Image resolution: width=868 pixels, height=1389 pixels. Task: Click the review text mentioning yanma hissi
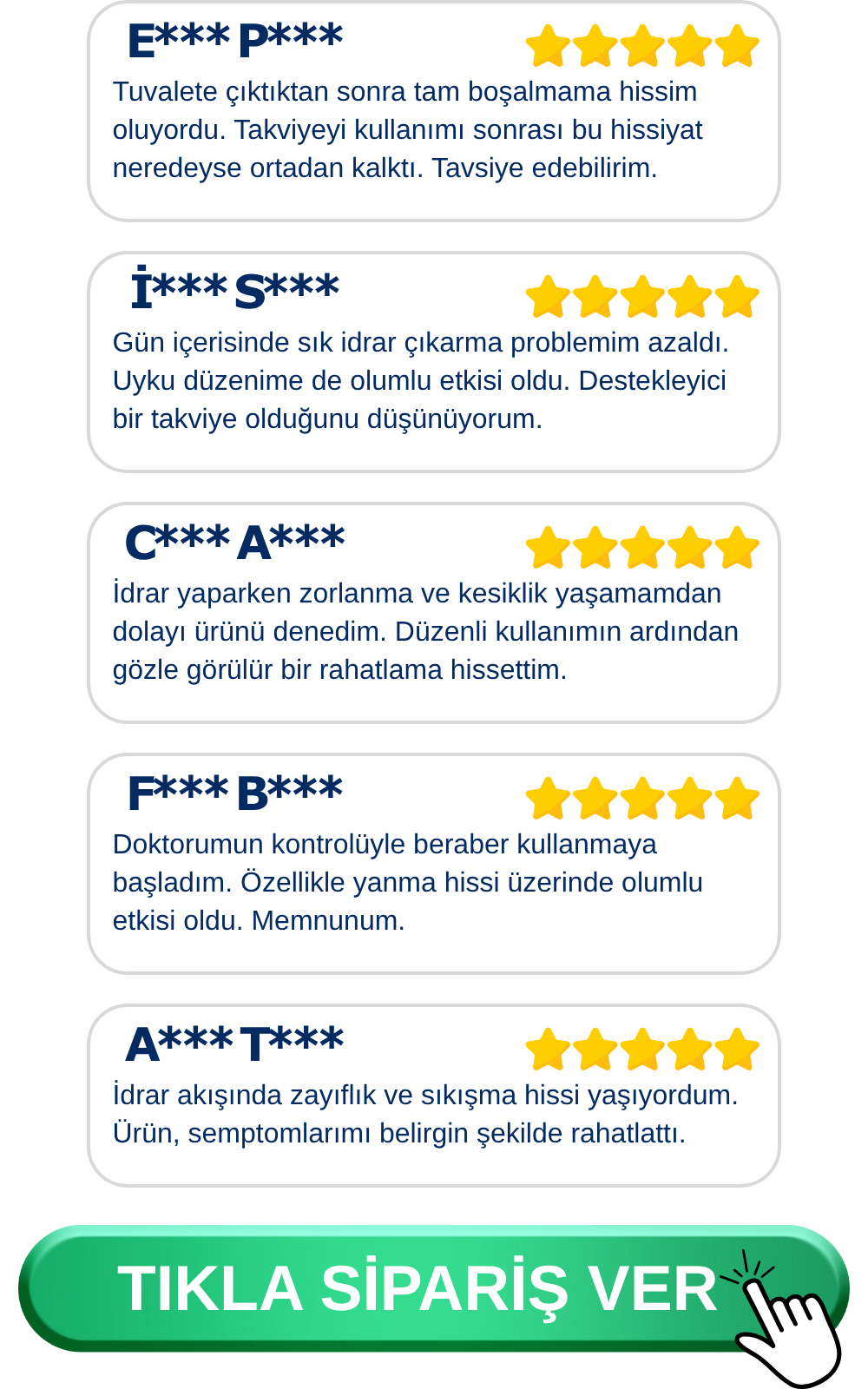click(x=408, y=881)
